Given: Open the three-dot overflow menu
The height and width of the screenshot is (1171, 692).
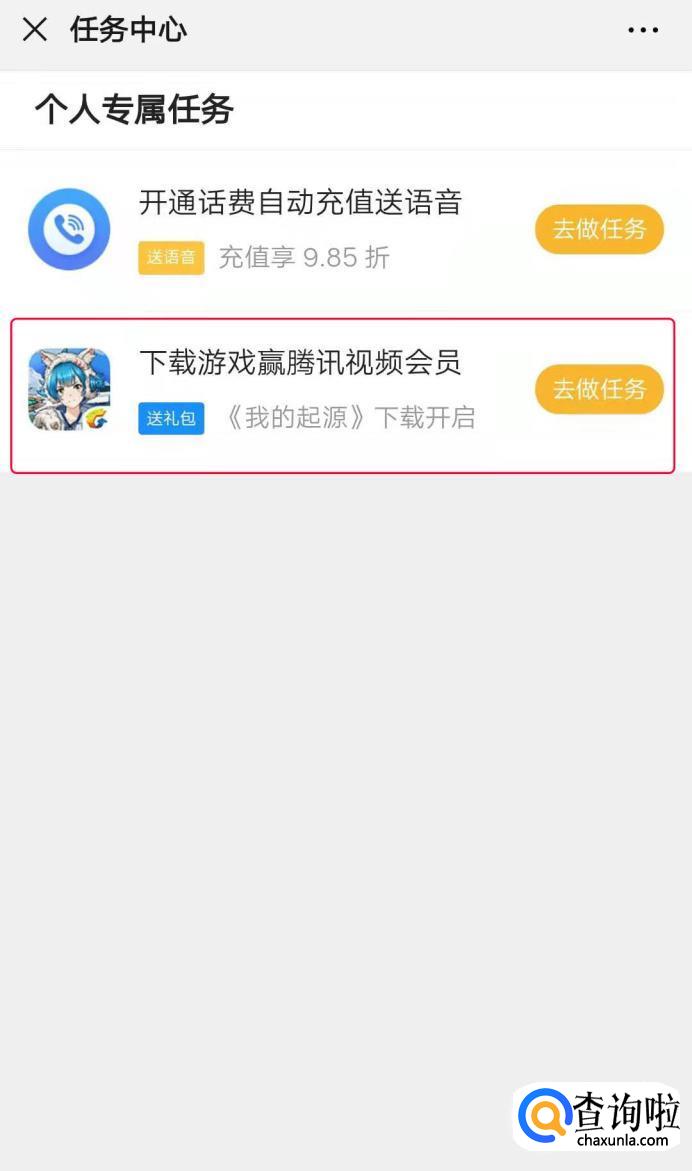Looking at the screenshot, I should tap(643, 30).
